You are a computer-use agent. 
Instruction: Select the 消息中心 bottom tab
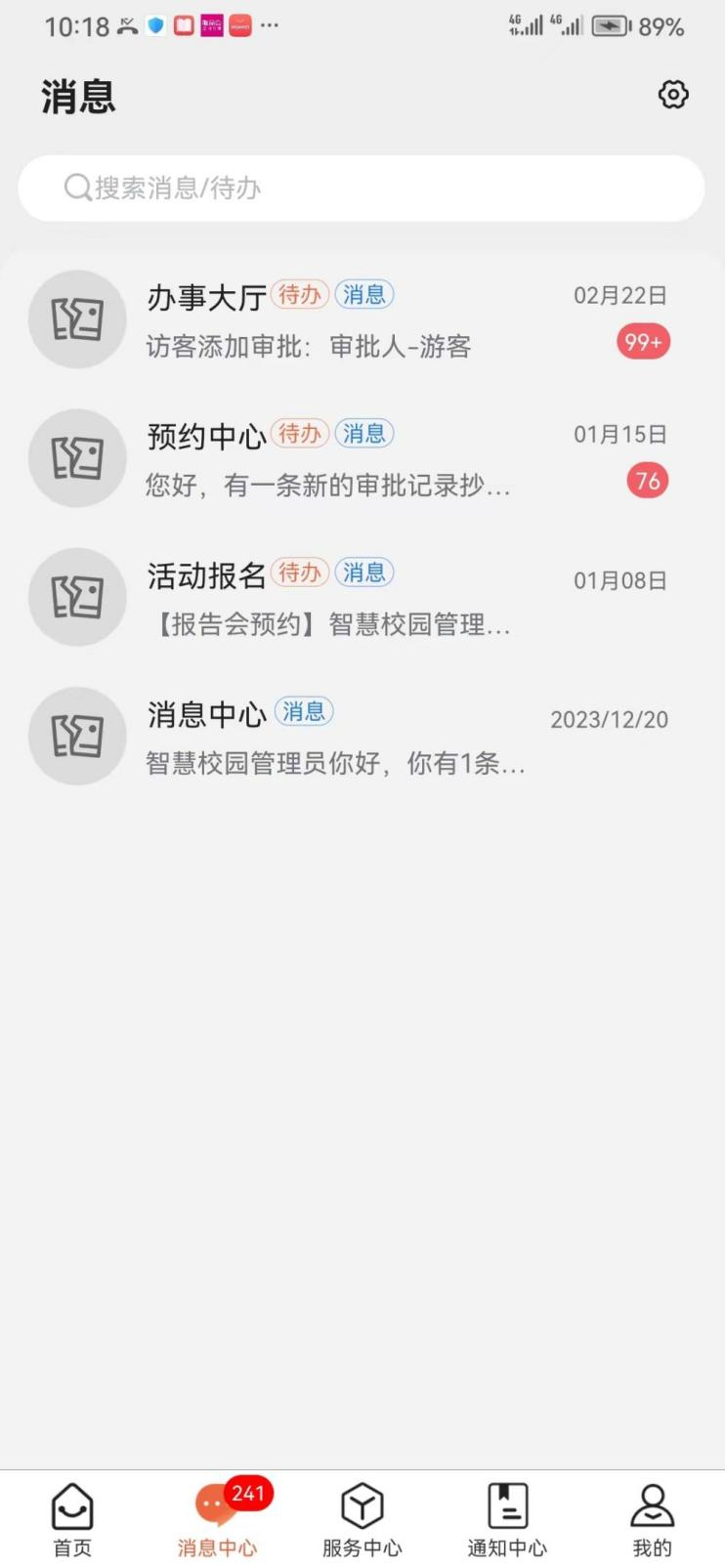(217, 1519)
